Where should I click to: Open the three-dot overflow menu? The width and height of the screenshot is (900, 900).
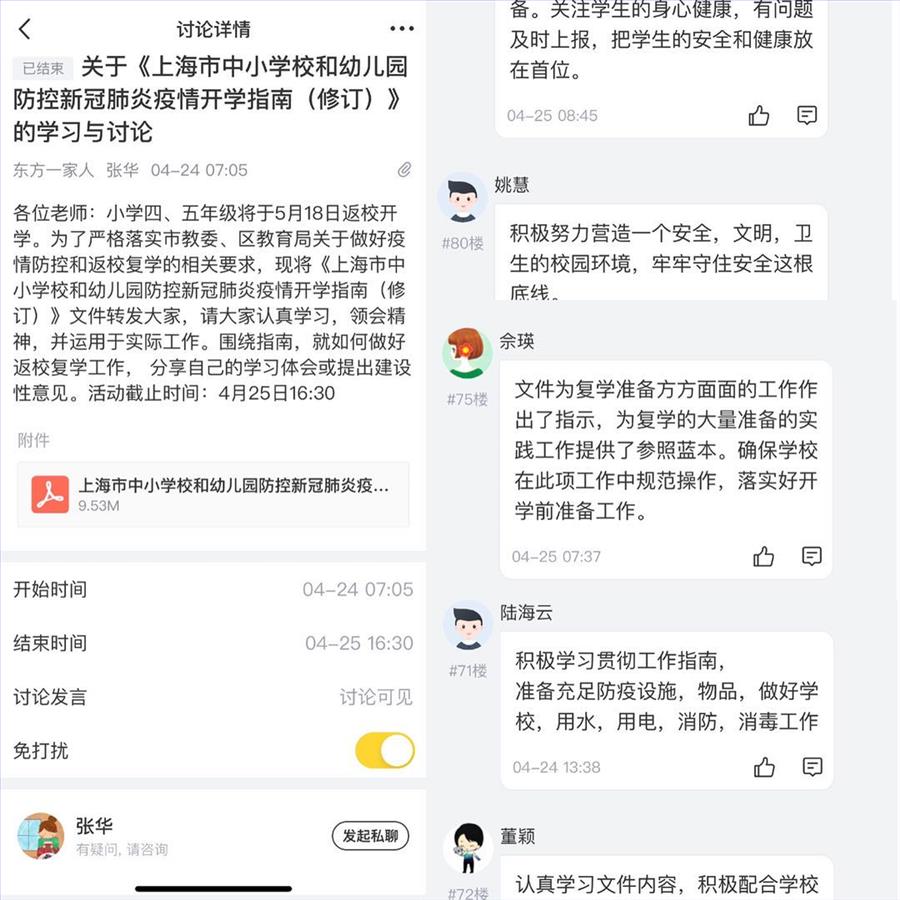402,29
